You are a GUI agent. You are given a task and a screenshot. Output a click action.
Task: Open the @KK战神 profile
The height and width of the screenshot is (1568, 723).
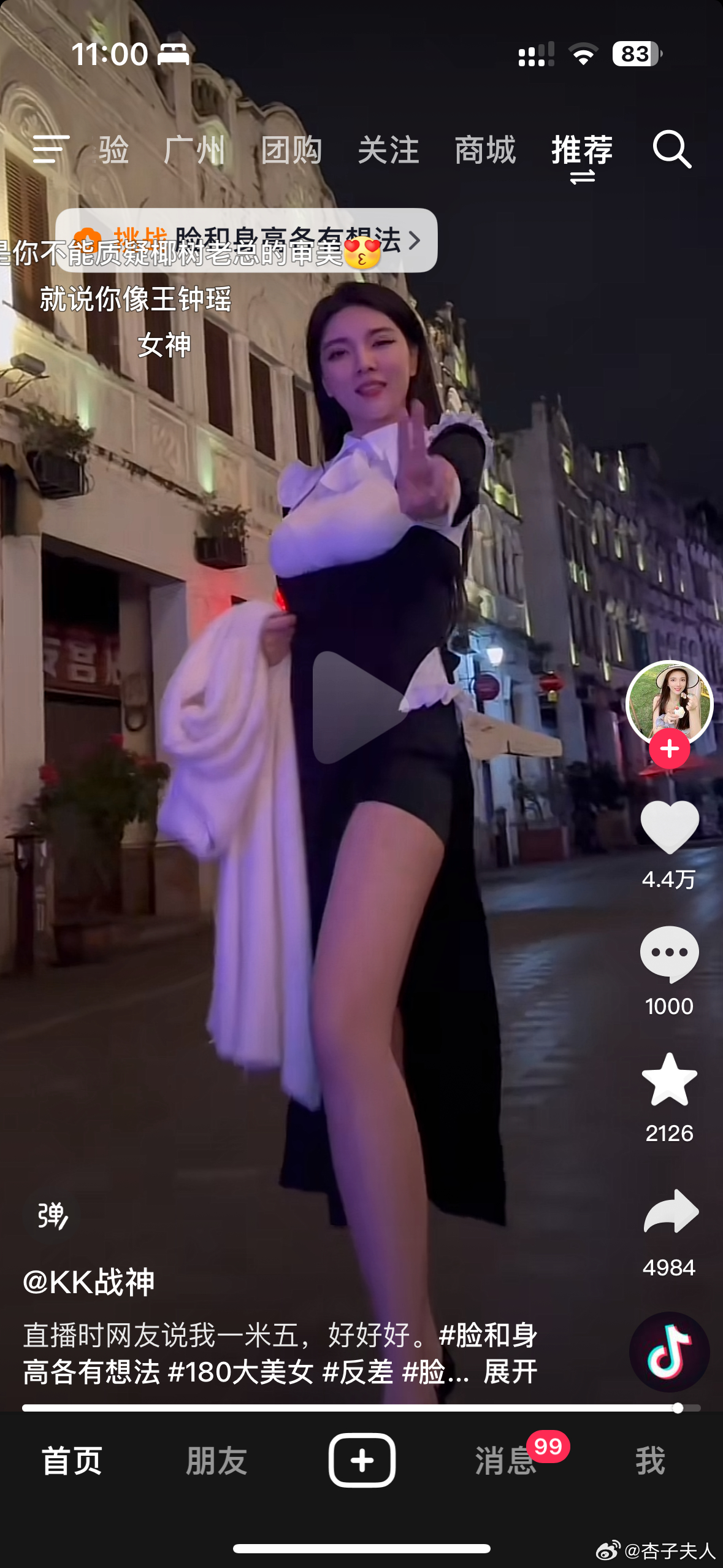(x=89, y=1282)
